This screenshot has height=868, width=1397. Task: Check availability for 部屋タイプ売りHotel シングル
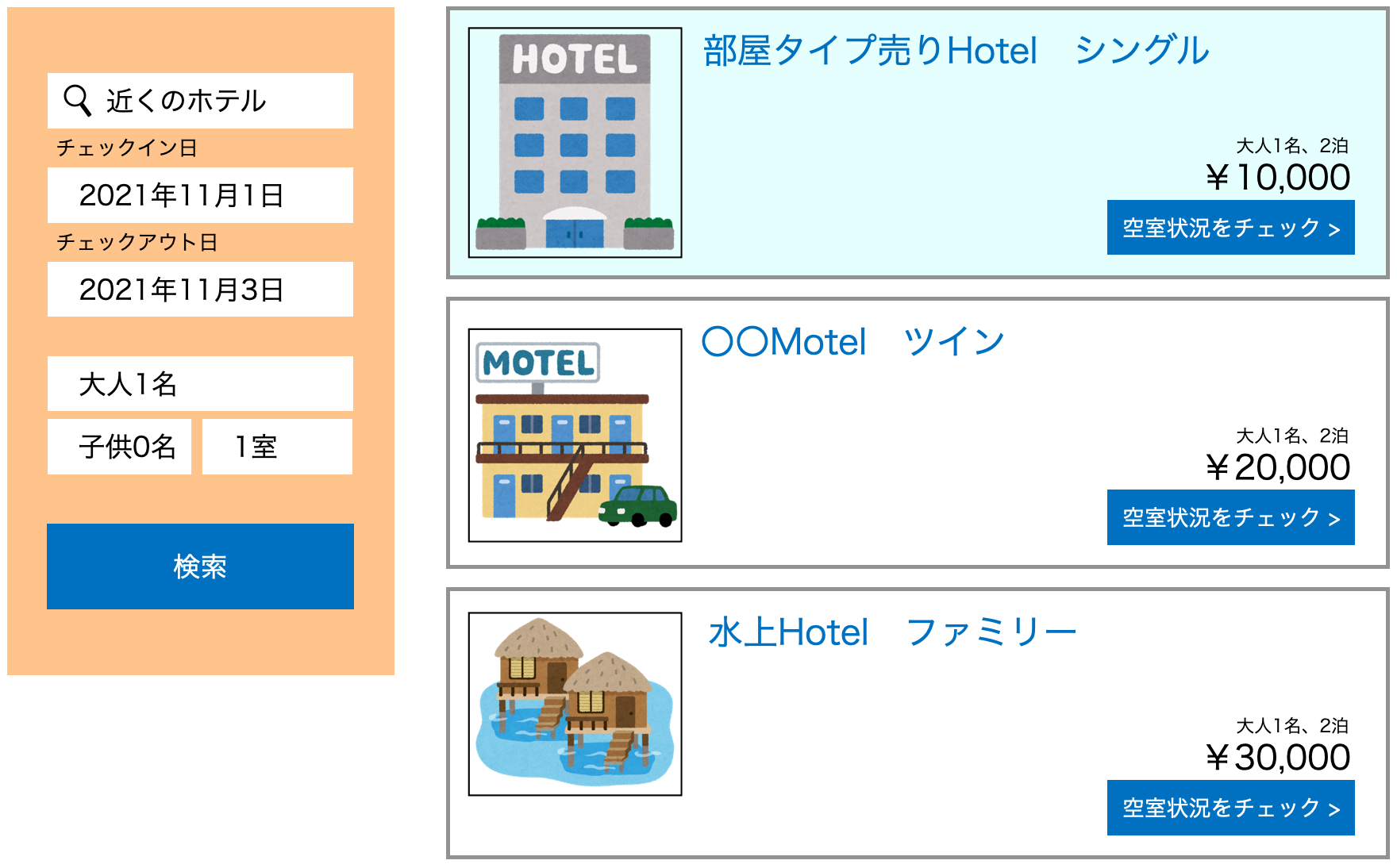(x=1230, y=228)
